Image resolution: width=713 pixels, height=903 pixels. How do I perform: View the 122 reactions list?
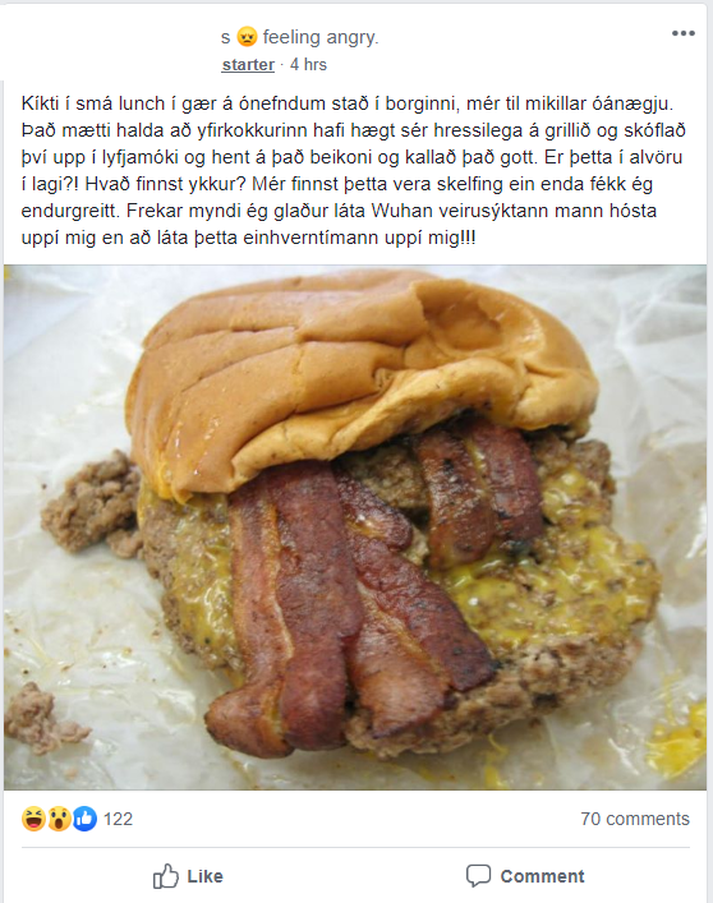(117, 819)
